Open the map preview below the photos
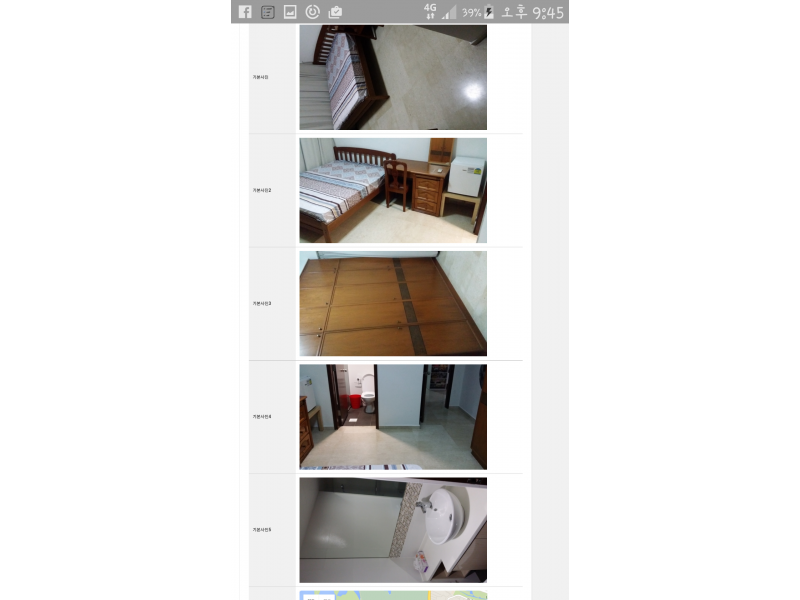 click(393, 595)
